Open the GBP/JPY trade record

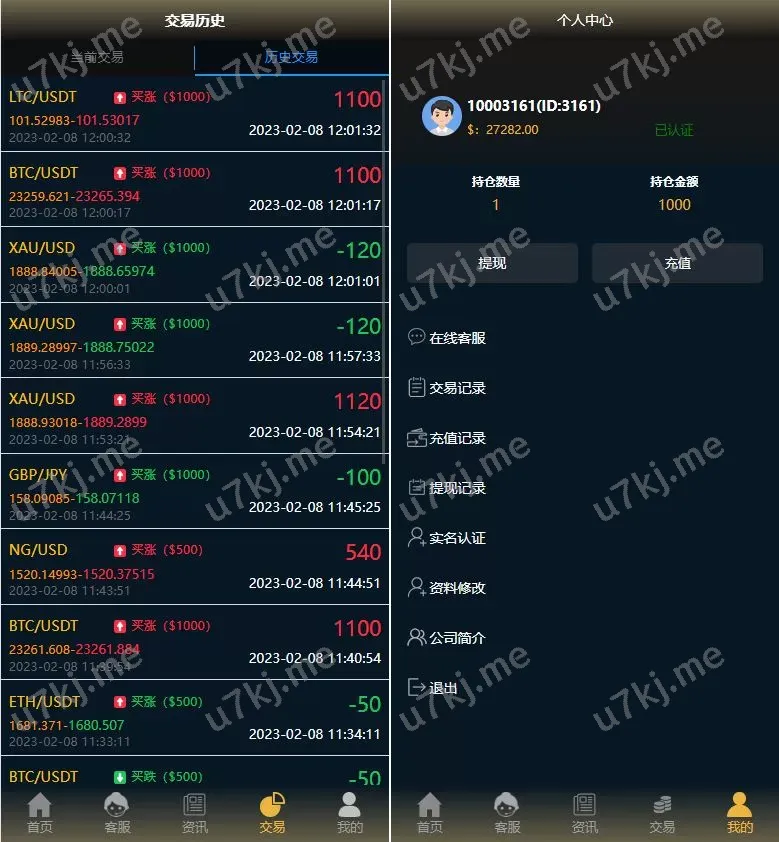coord(194,491)
